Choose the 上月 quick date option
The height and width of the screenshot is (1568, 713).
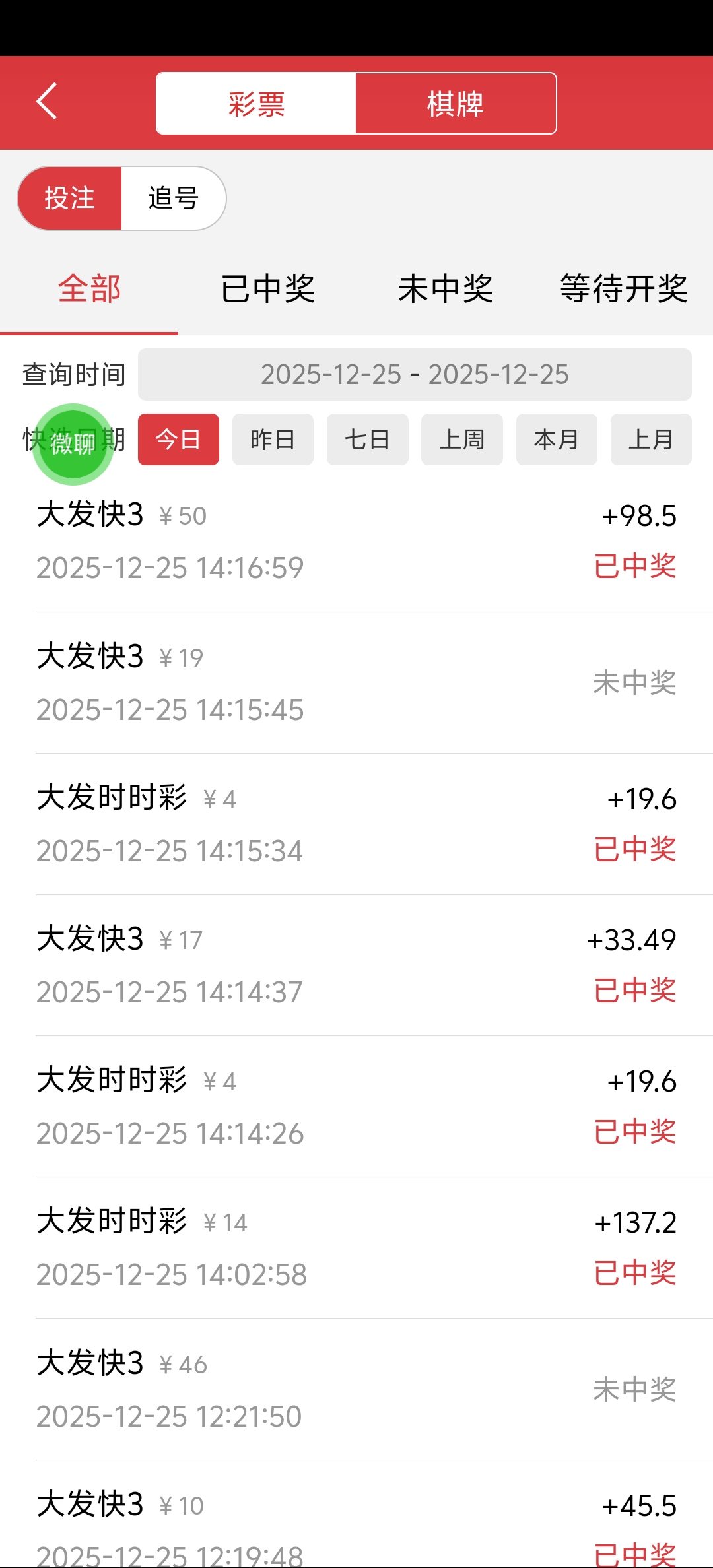pos(651,440)
